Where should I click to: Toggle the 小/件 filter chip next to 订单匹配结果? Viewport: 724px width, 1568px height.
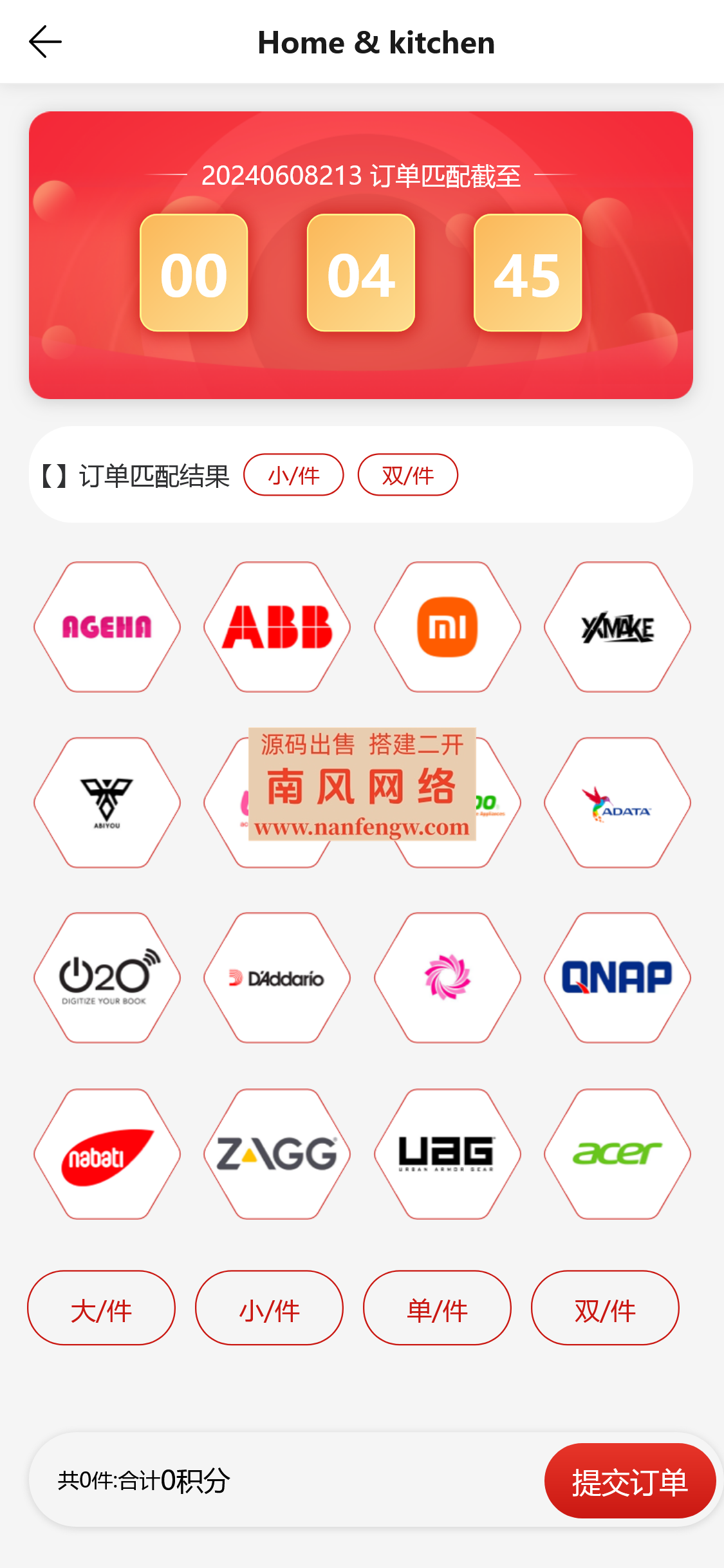(293, 474)
